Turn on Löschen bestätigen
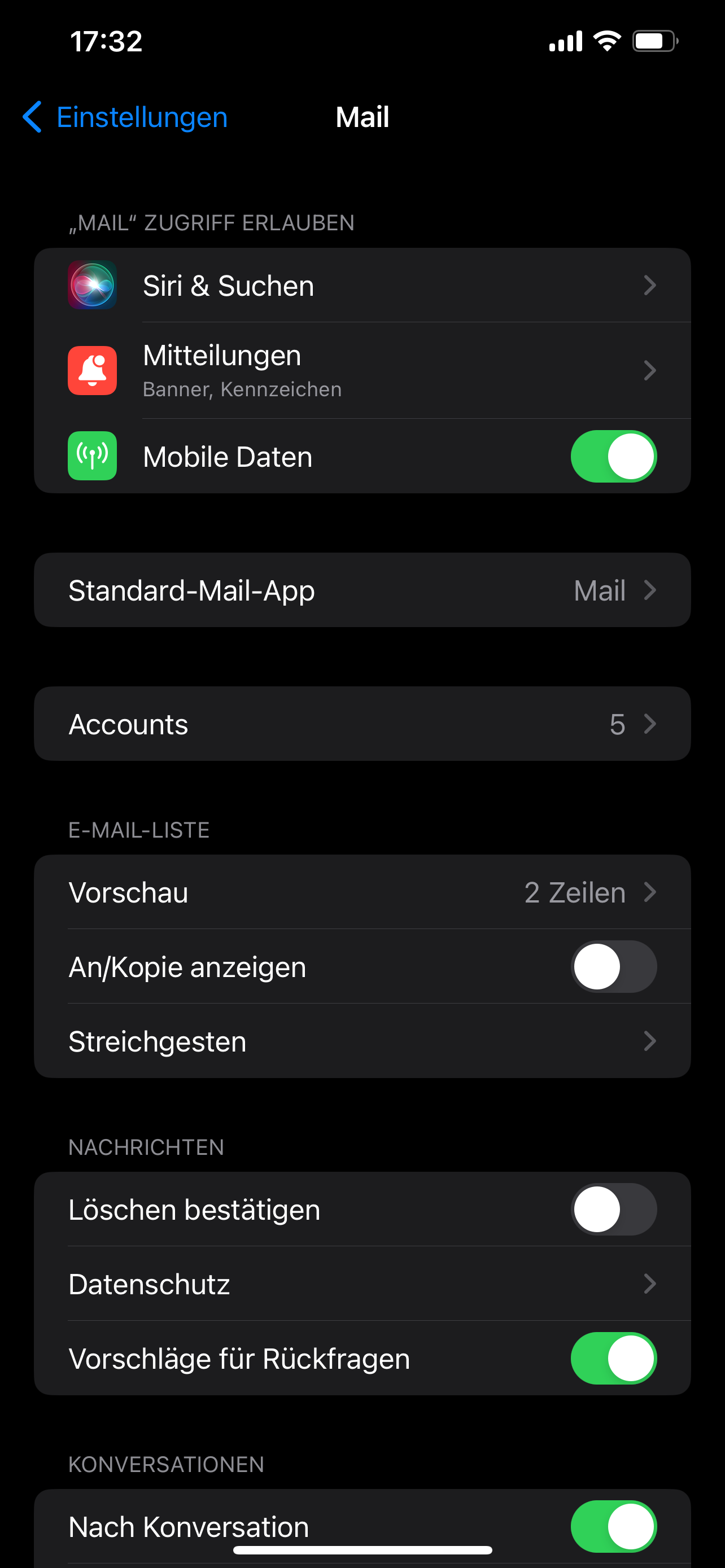This screenshot has width=725, height=1568. tap(613, 1209)
